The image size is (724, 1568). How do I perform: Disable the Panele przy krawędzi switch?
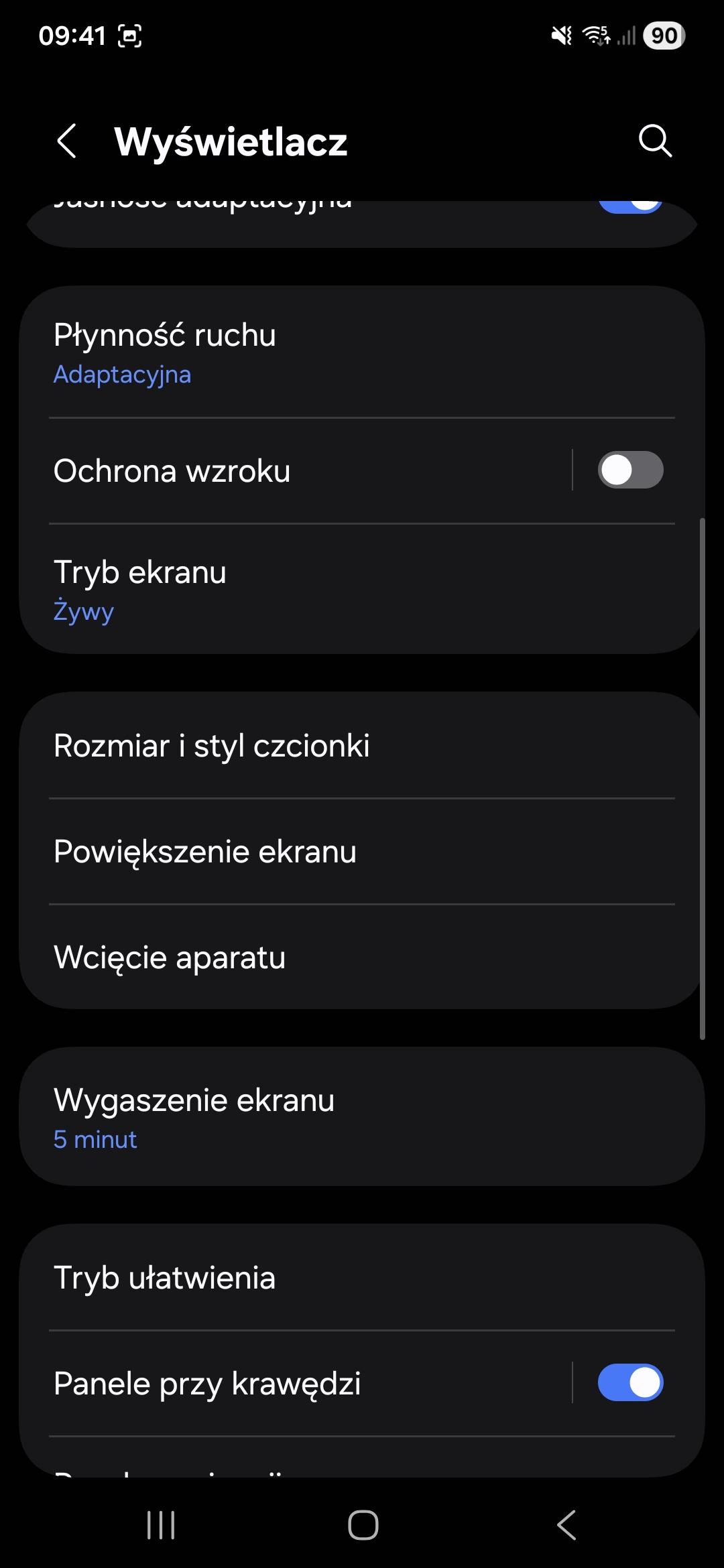(x=630, y=1383)
